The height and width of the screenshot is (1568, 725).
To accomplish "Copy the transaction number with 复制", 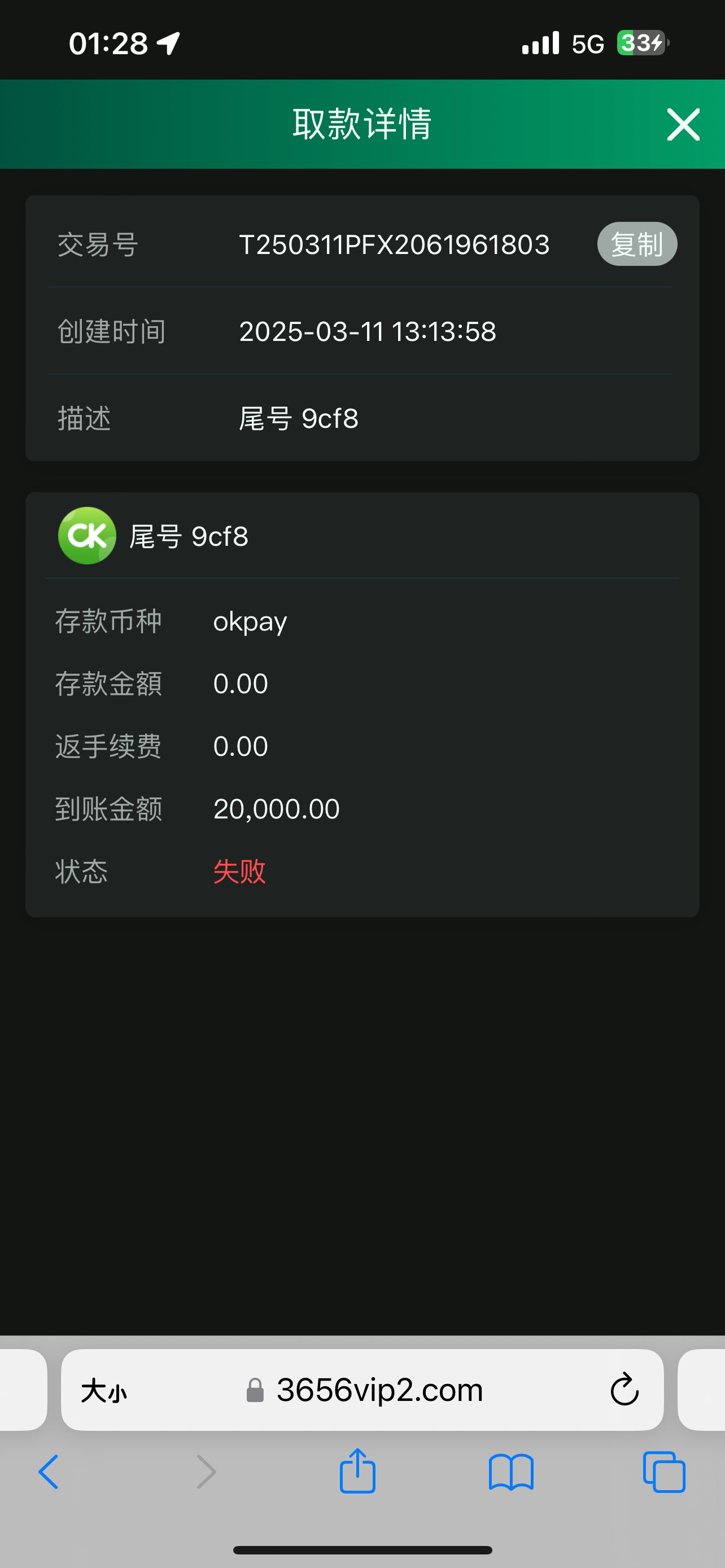I will [637, 243].
